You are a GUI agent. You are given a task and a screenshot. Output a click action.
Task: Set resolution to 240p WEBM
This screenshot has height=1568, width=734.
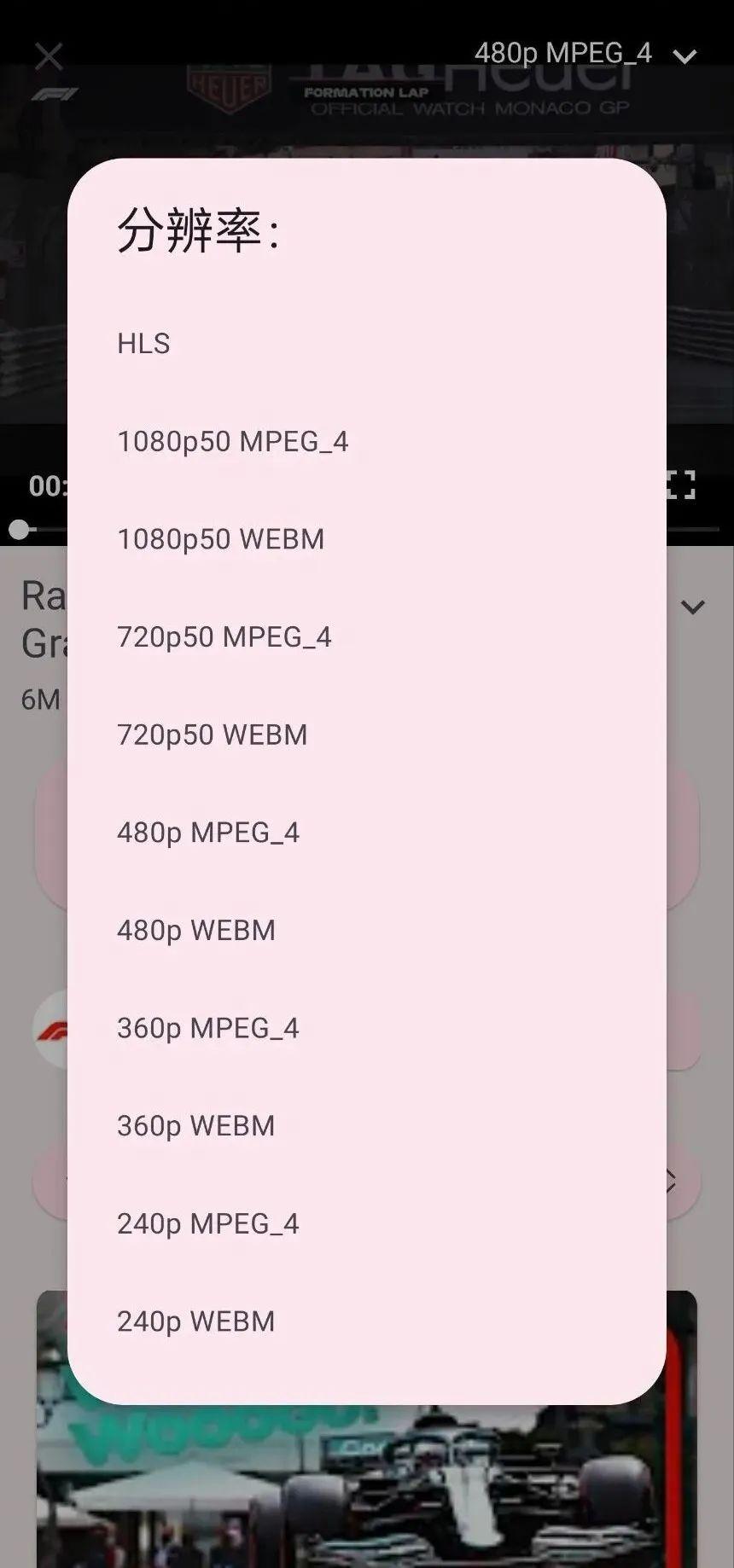click(x=367, y=1321)
